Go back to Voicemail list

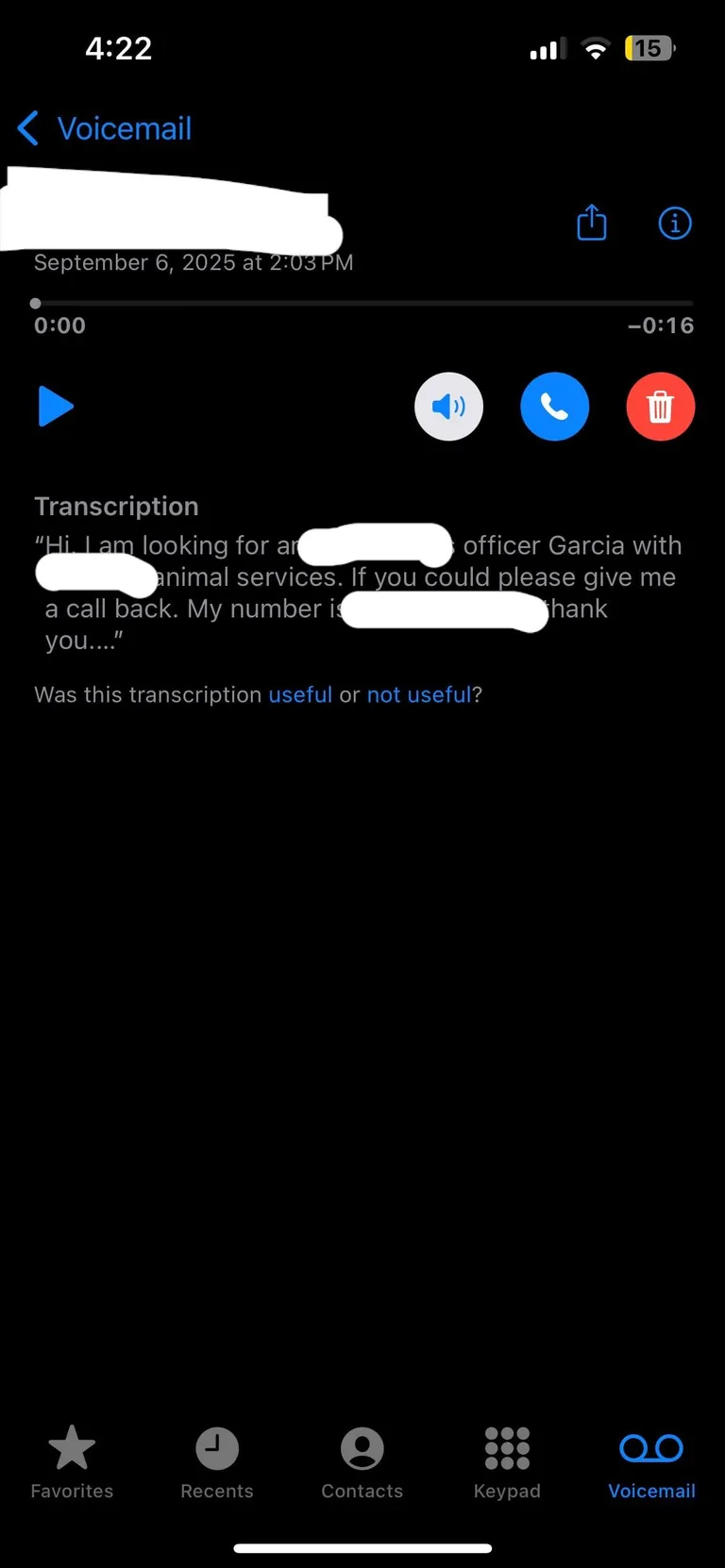click(x=104, y=128)
